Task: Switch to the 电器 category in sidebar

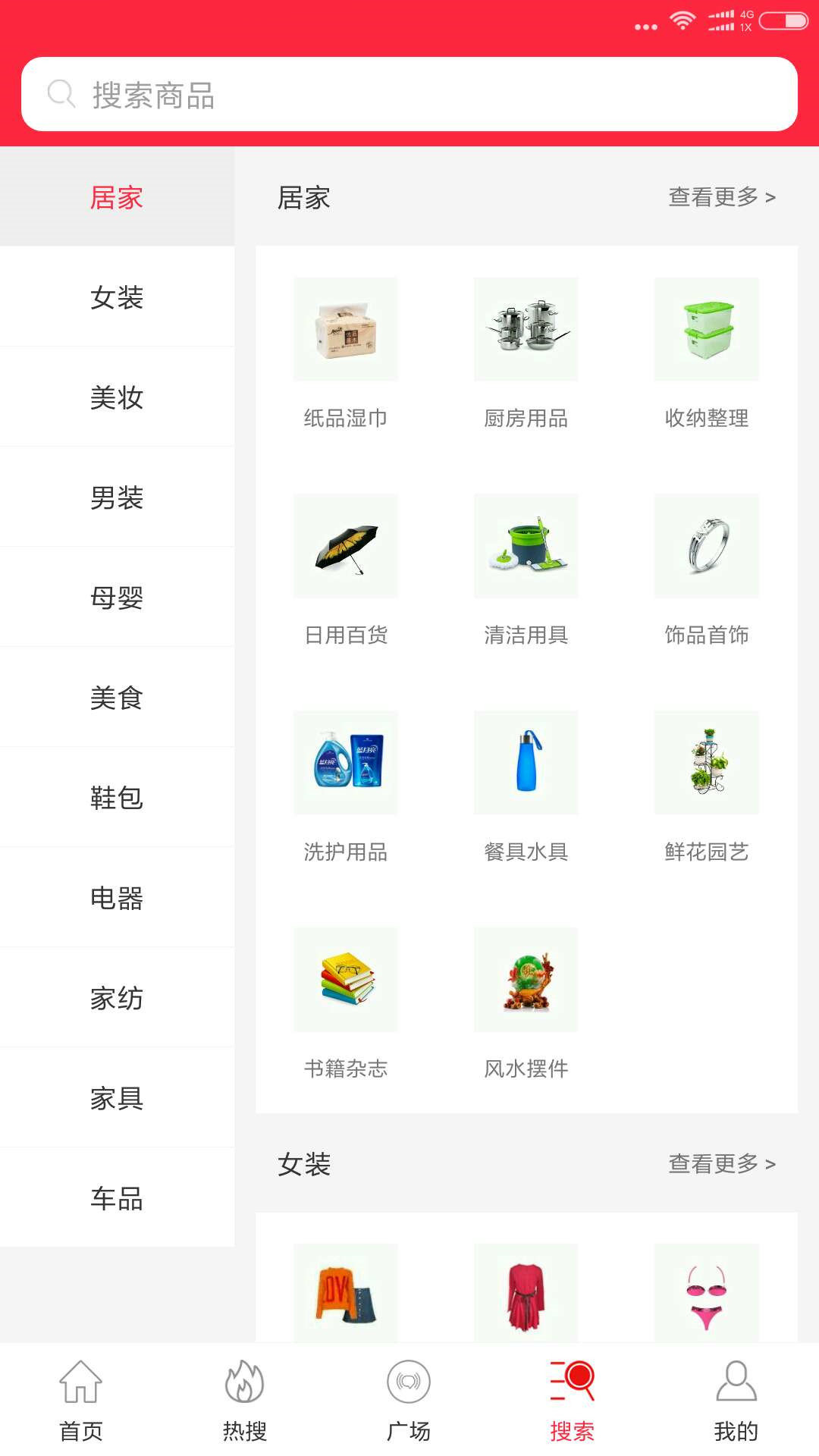Action: [x=118, y=899]
